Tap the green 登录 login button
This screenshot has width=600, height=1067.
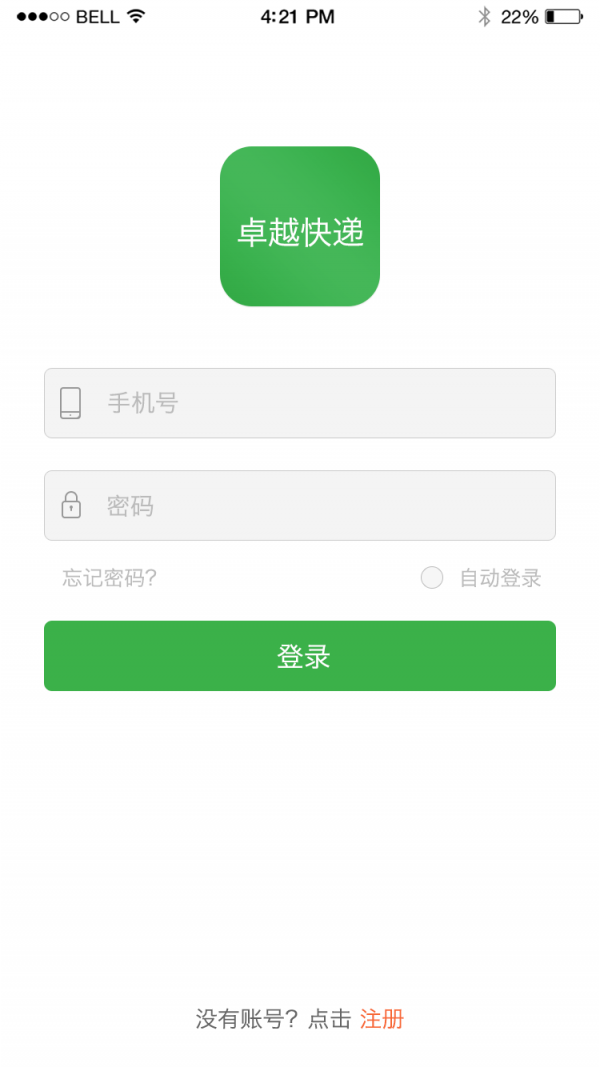point(300,656)
